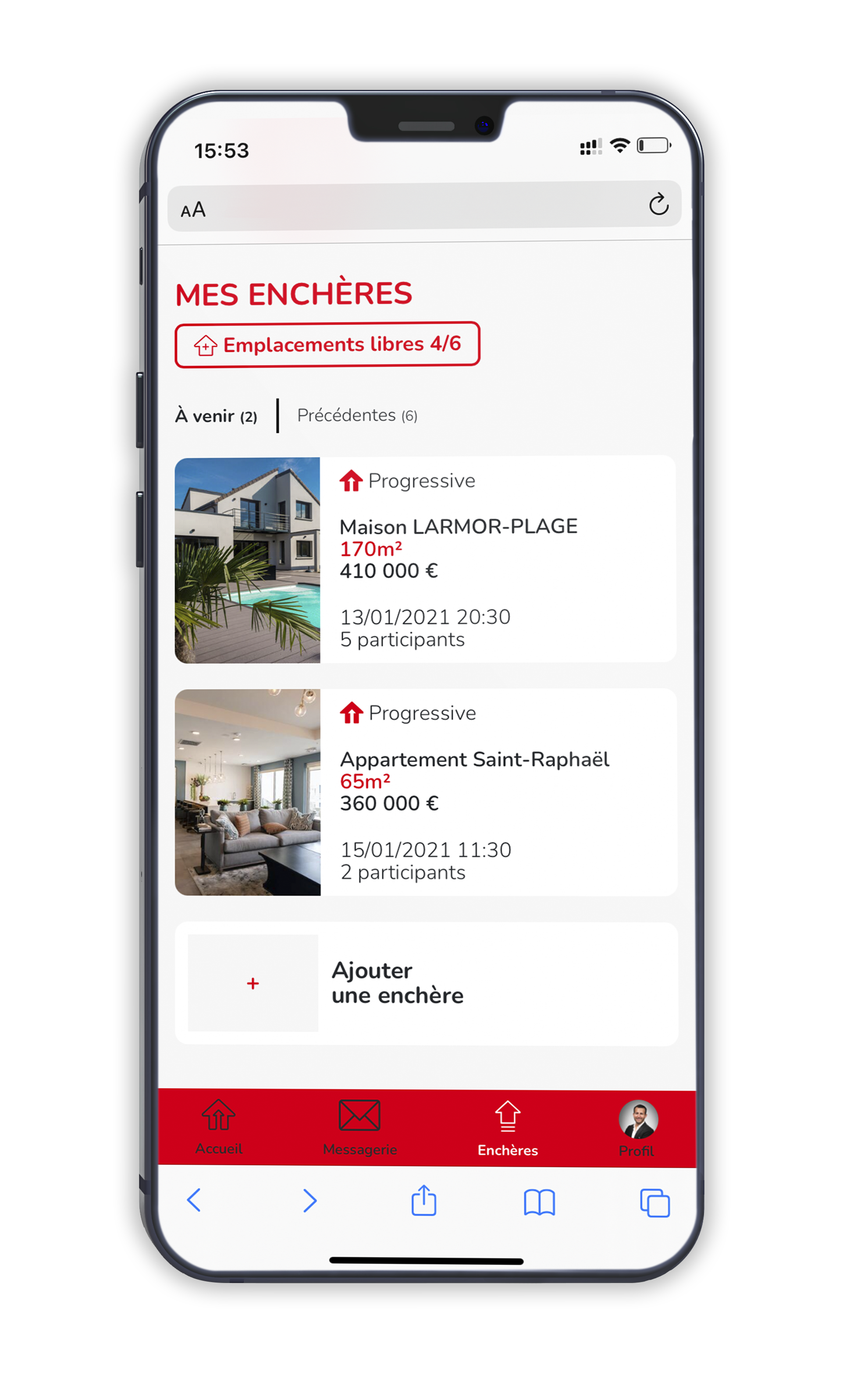The width and height of the screenshot is (843, 1400).
Task: Open the Profil tab
Action: click(637, 1127)
